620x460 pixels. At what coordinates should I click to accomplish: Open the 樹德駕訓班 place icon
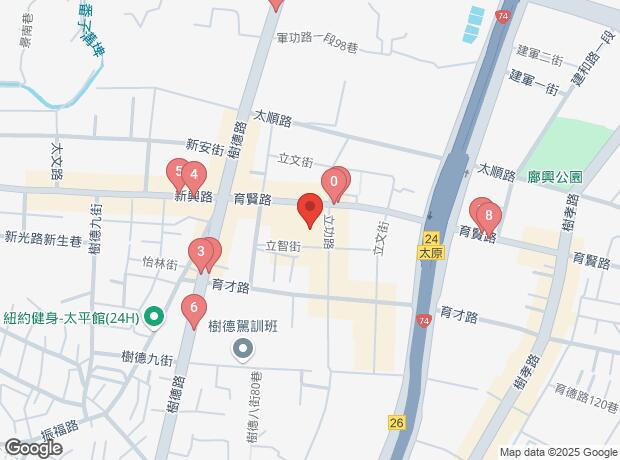243,348
